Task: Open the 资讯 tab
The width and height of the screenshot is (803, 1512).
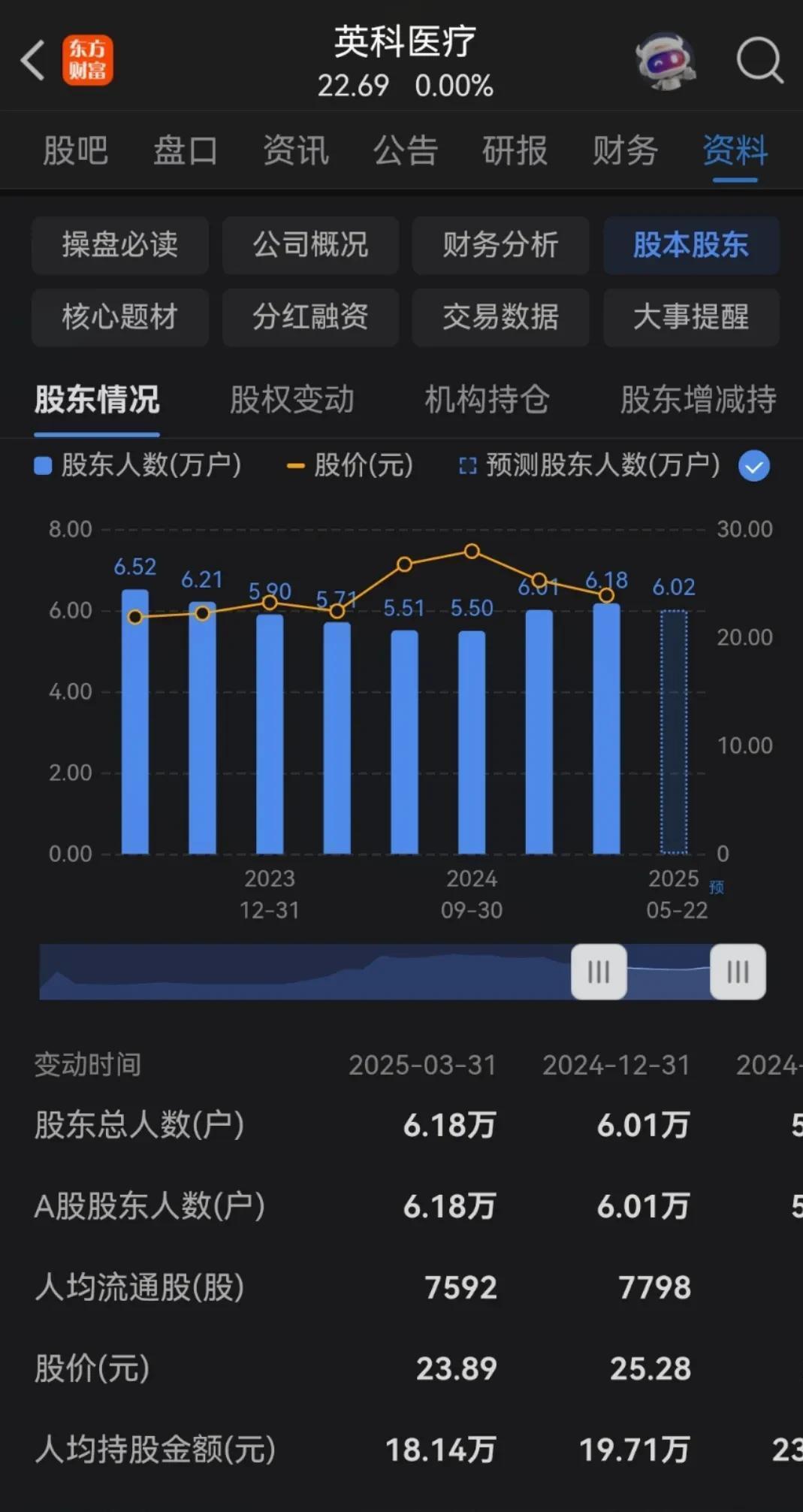Action: [296, 150]
